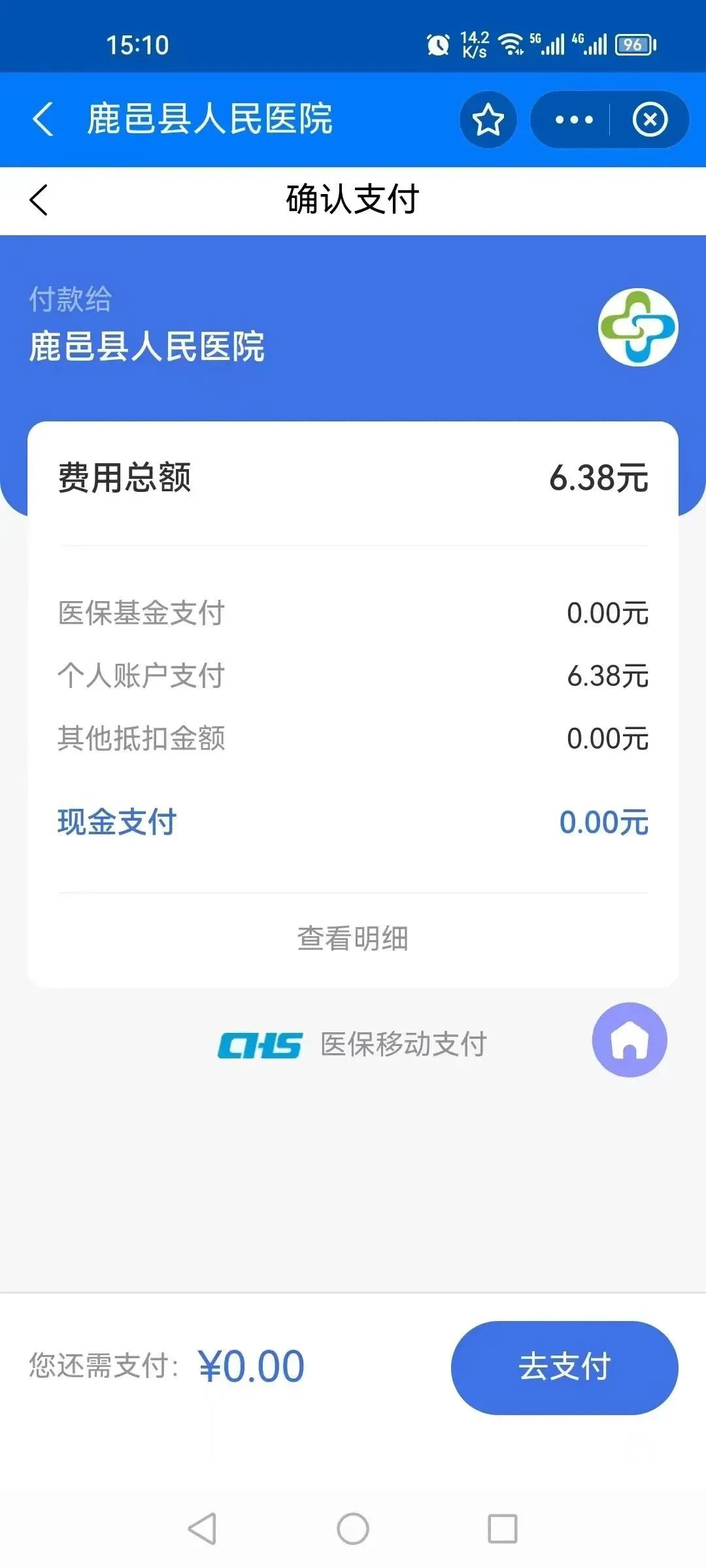Return from the 确认支付 page
706x1568 pixels.
point(39,200)
